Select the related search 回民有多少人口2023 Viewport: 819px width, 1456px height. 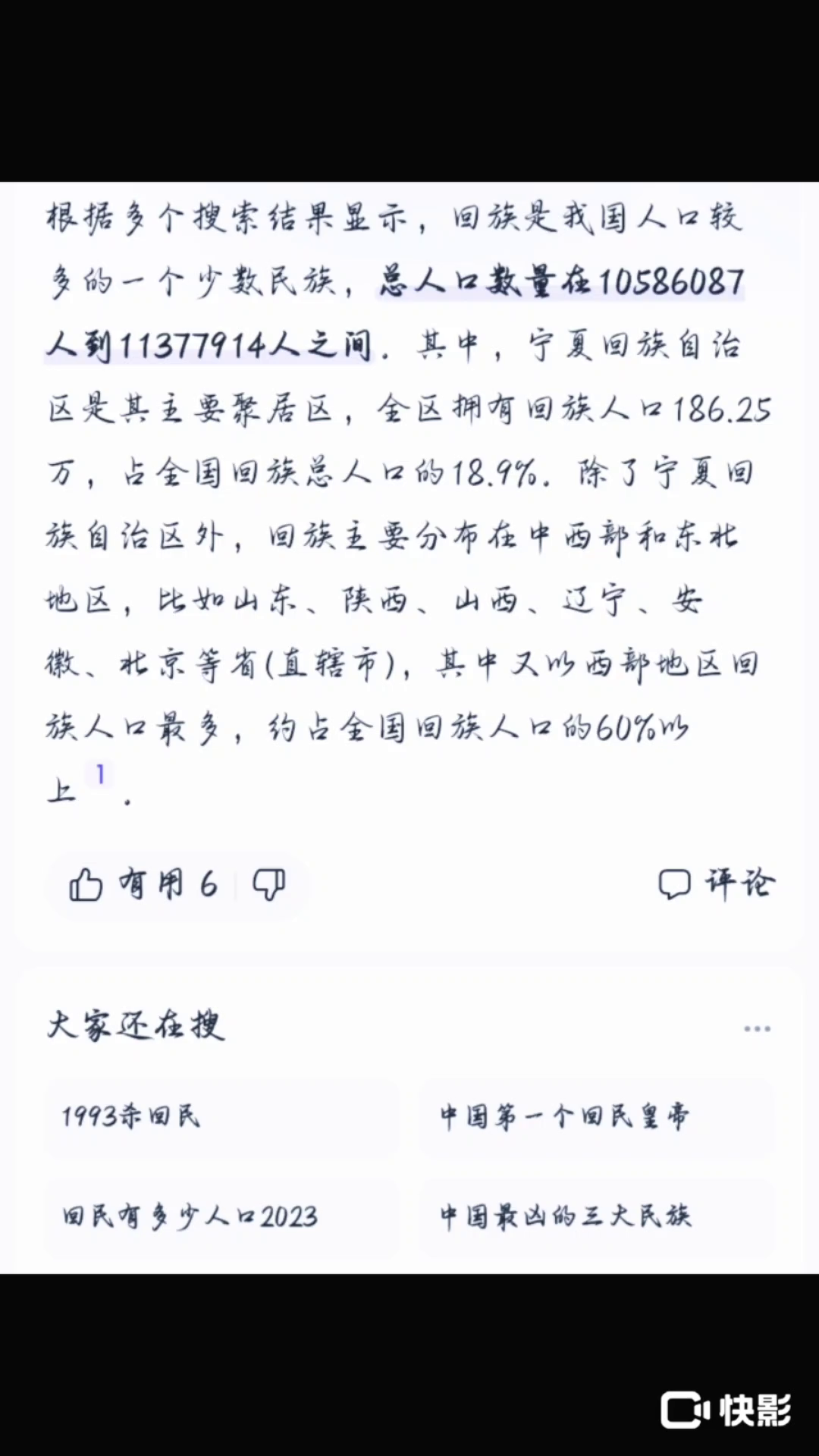[221, 1217]
